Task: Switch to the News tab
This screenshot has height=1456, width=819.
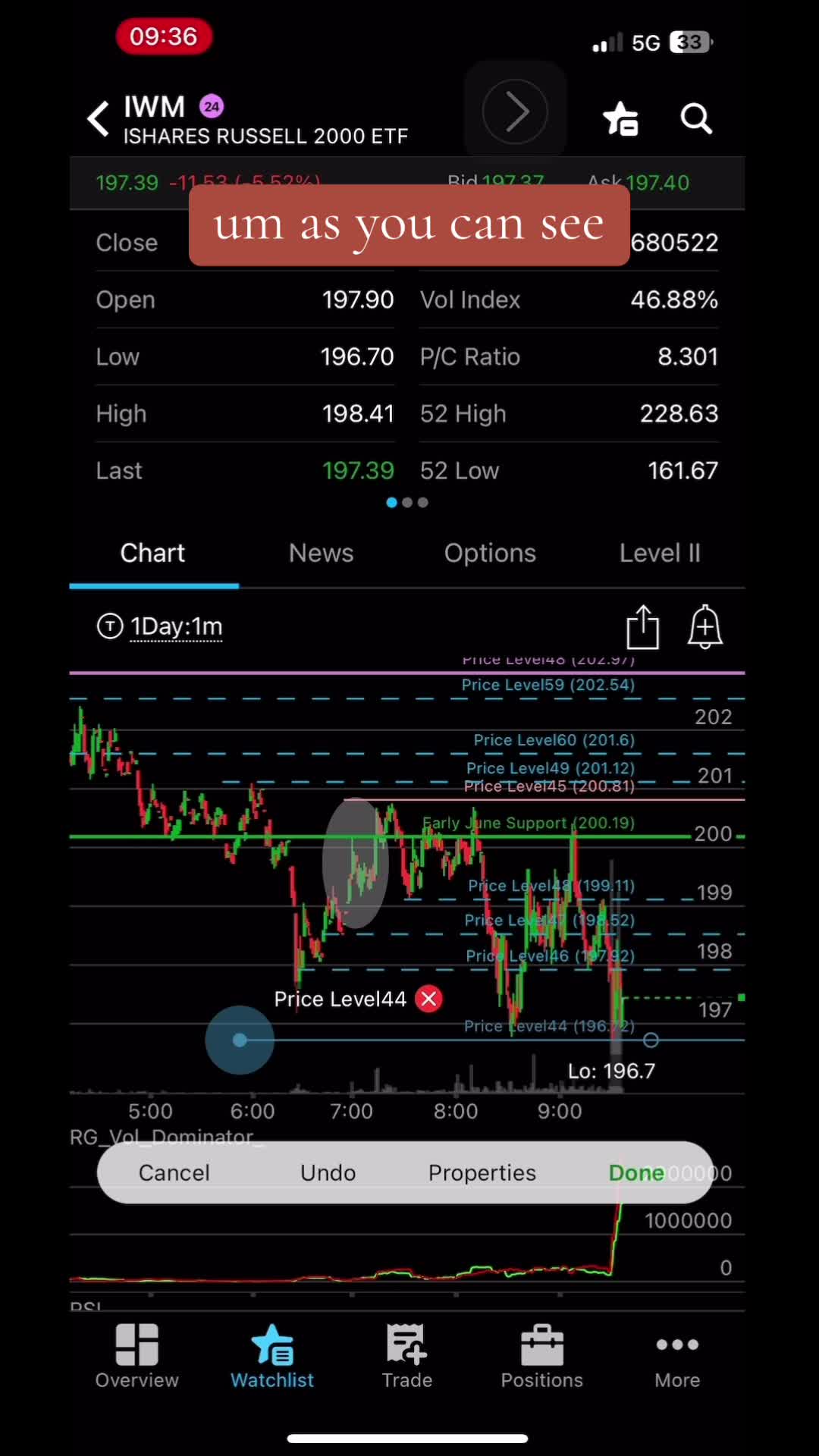Action: [x=322, y=553]
